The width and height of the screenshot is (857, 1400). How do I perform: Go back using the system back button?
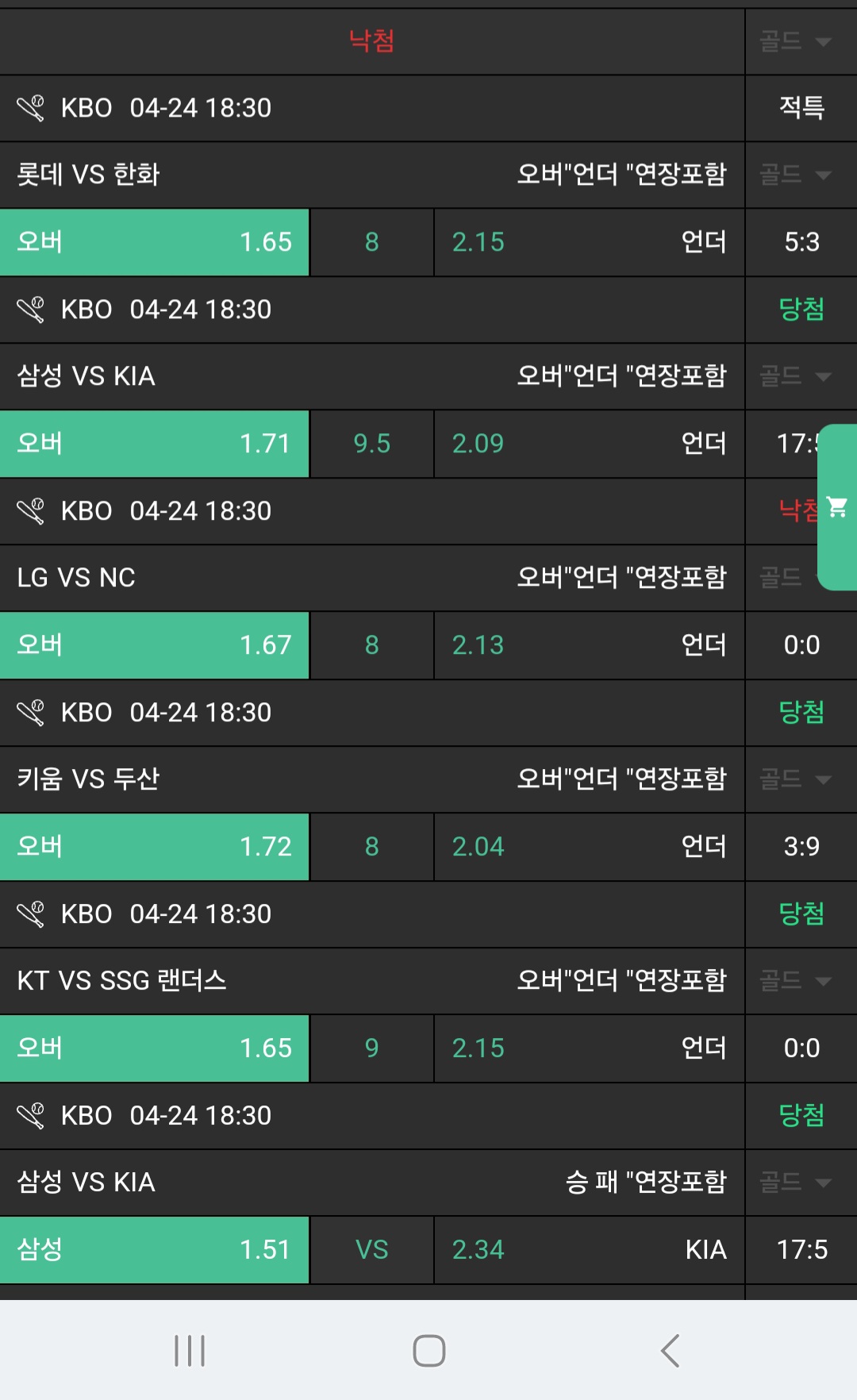tap(671, 1350)
